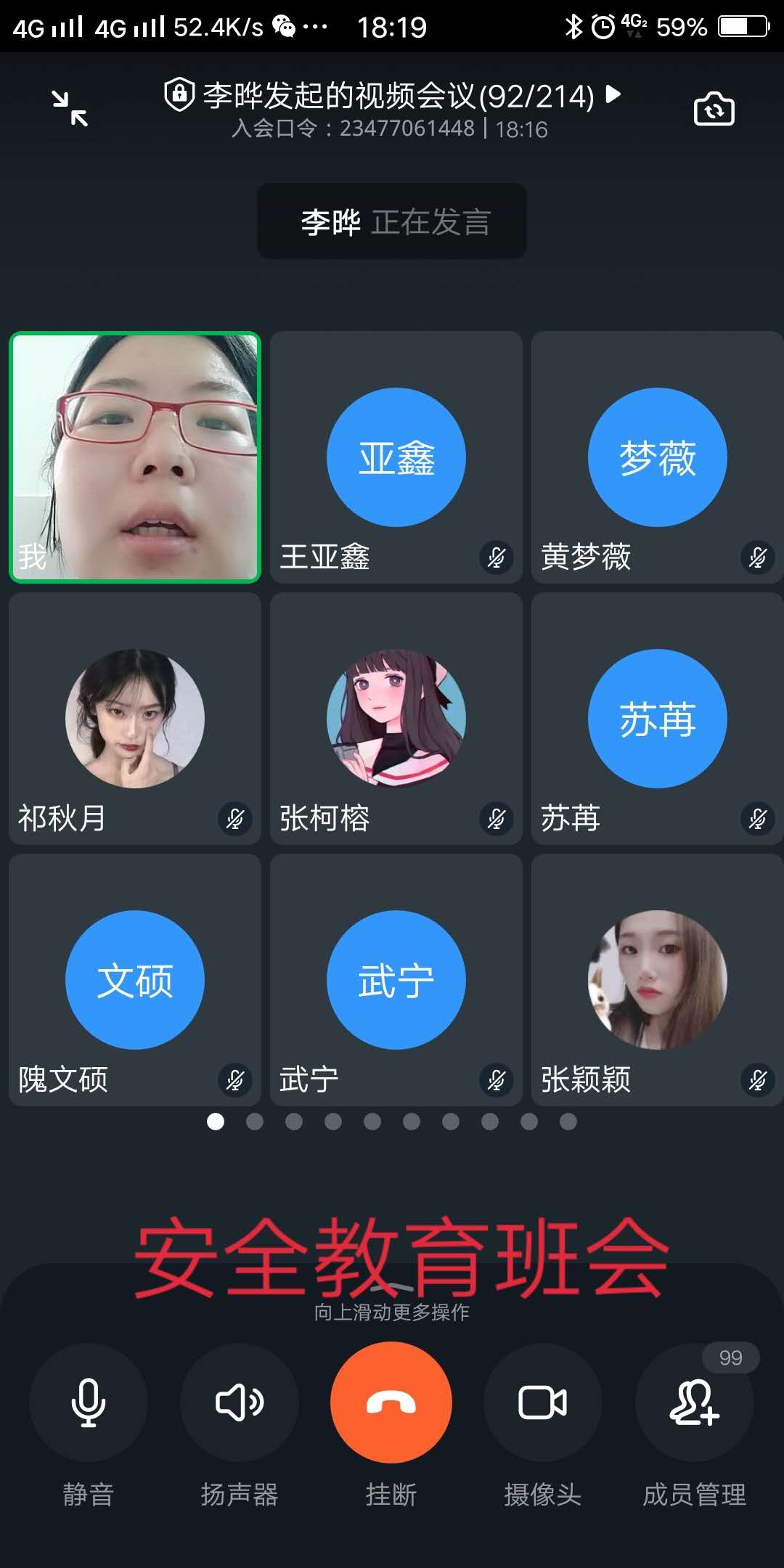Tap 张柯榕's participant tile

pyautogui.click(x=396, y=719)
